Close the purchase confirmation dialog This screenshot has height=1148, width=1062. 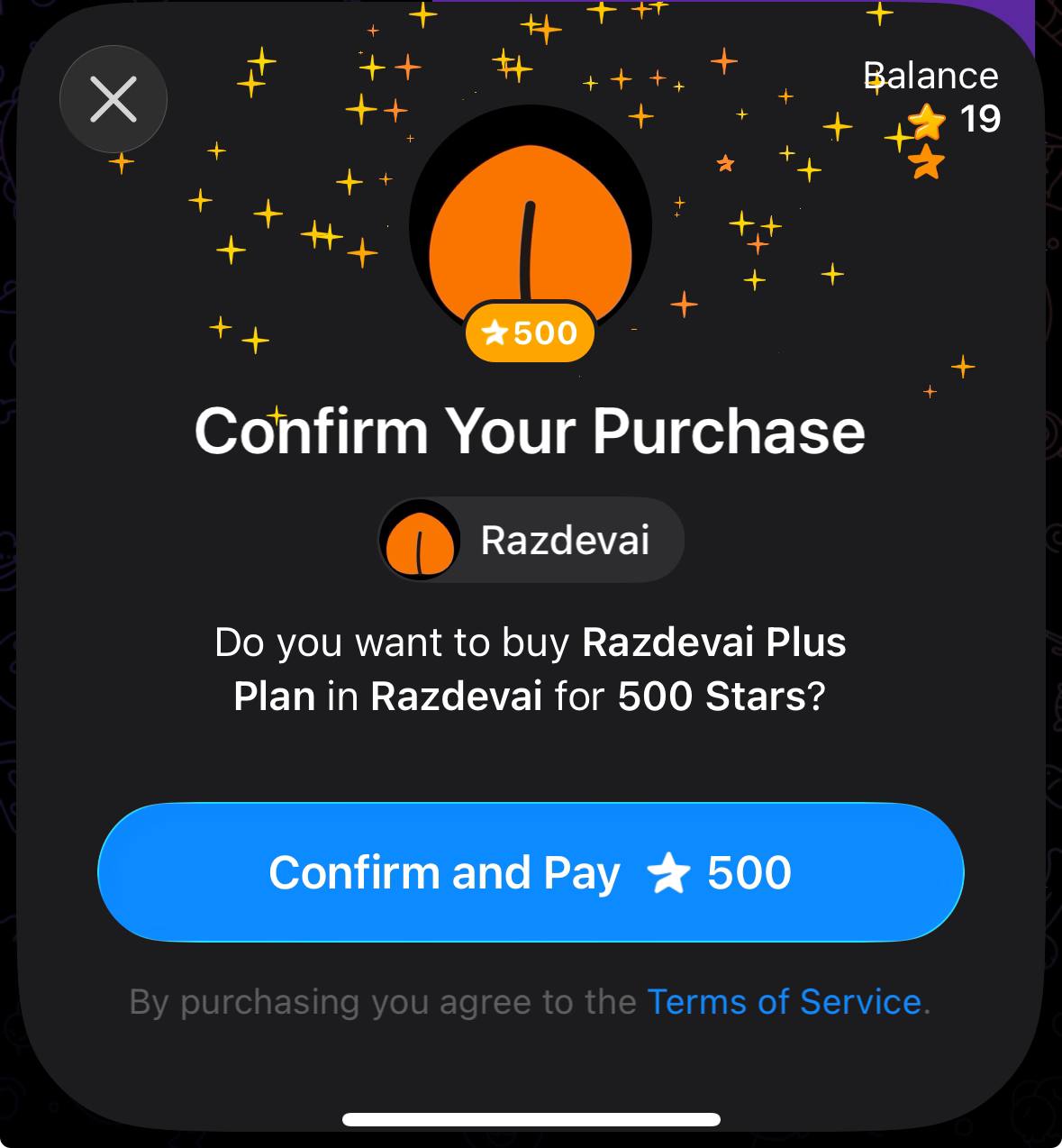click(113, 98)
